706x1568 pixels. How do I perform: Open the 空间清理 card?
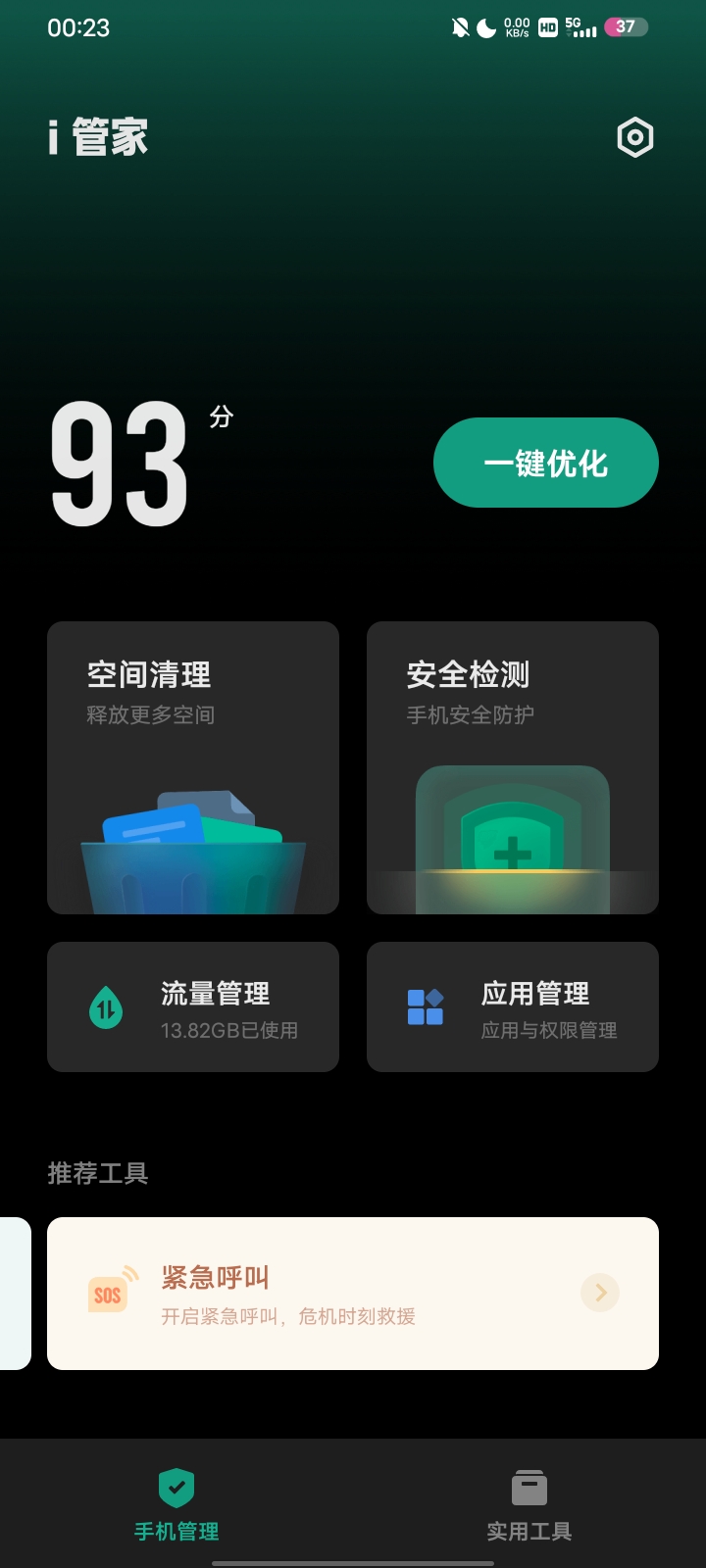[193, 767]
